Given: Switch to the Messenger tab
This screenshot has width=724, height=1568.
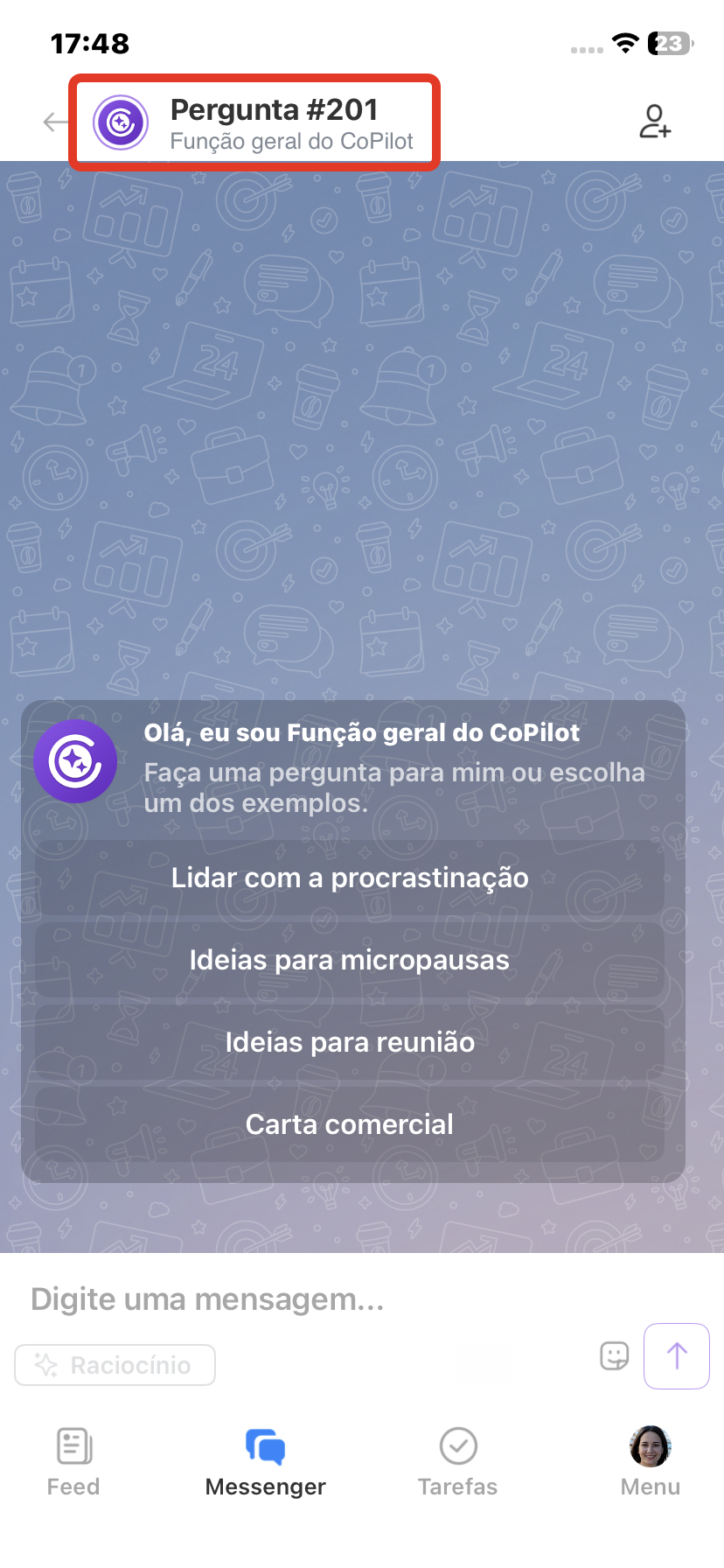Looking at the screenshot, I should click(x=266, y=1461).
